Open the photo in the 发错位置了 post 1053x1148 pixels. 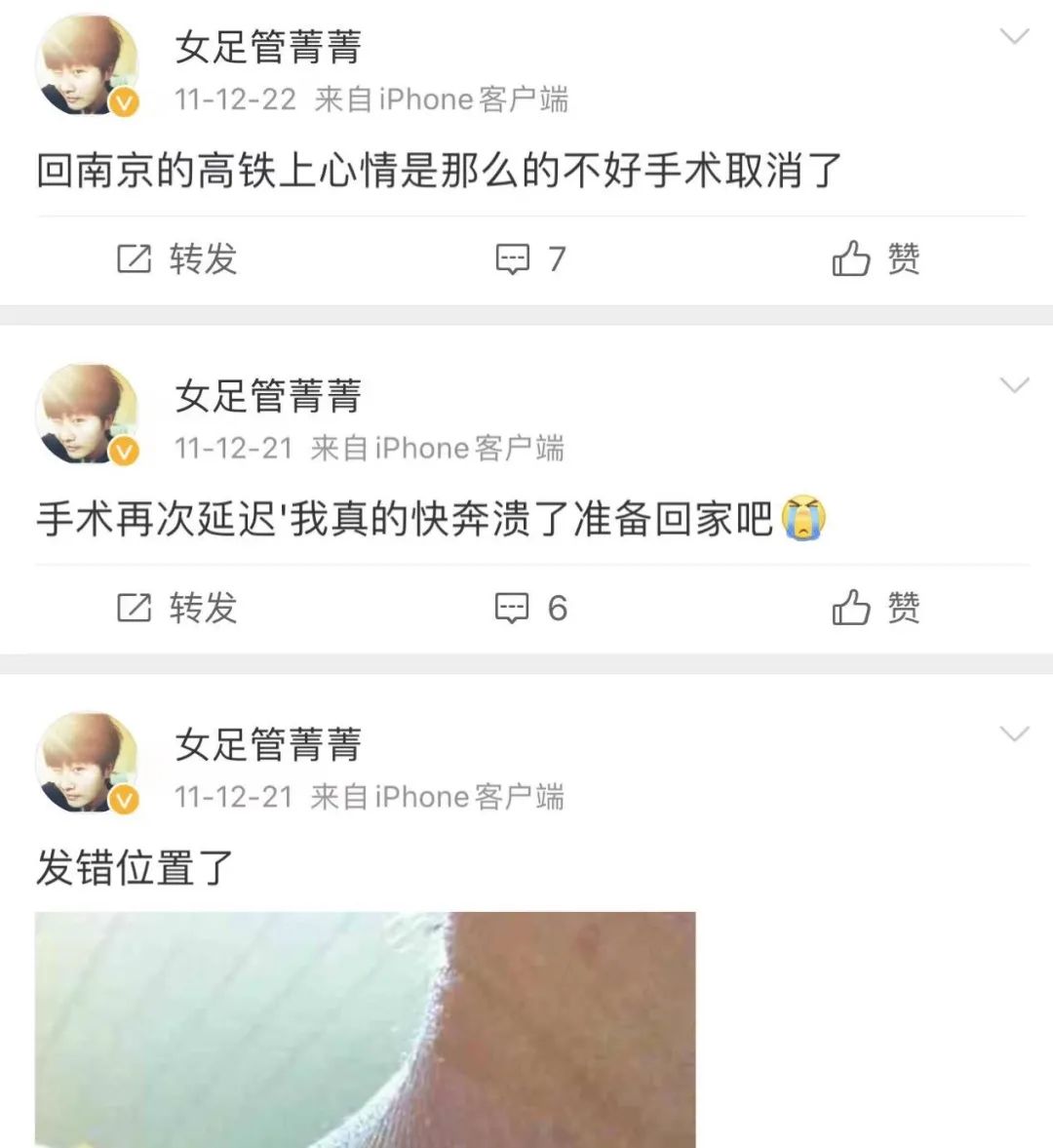(x=365, y=1029)
